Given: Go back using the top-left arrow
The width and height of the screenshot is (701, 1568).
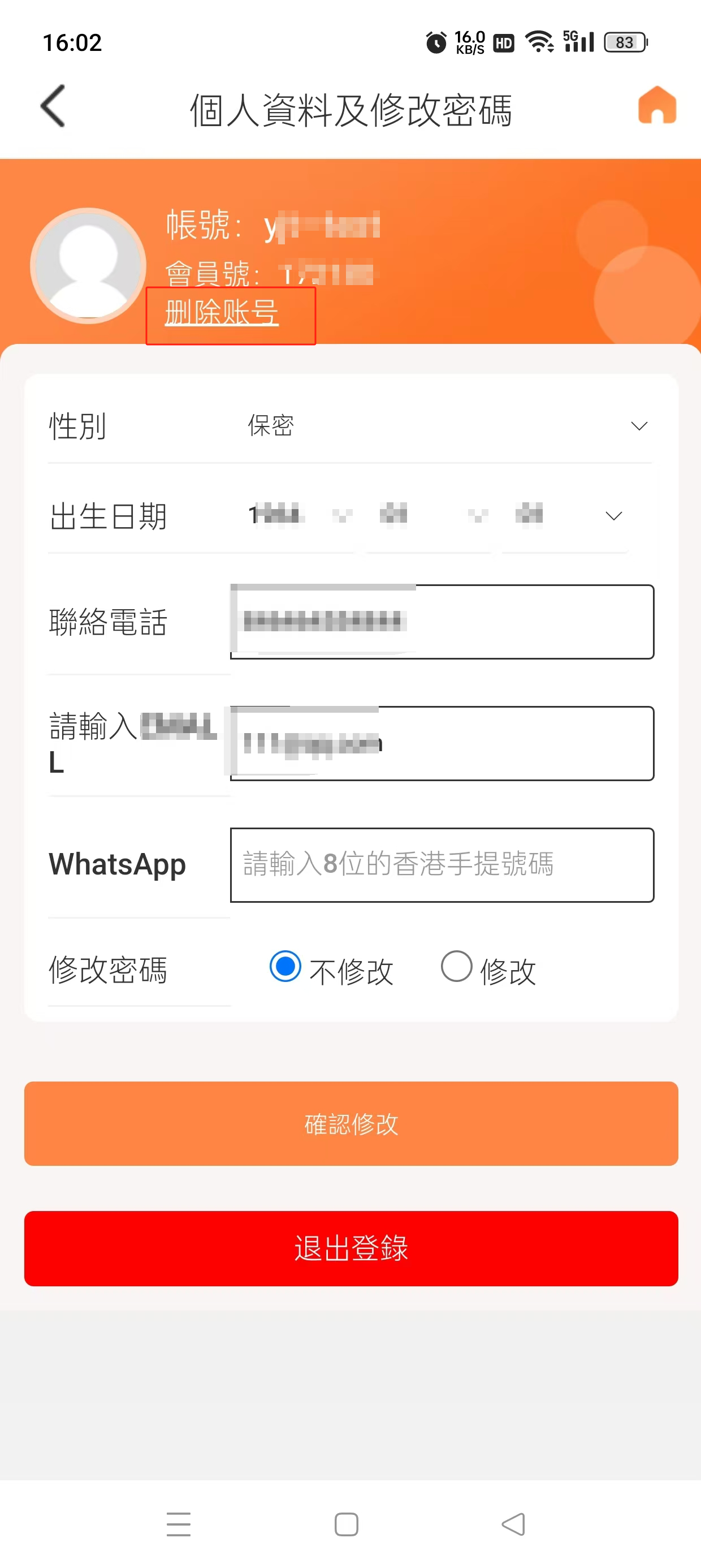Looking at the screenshot, I should pyautogui.click(x=53, y=106).
